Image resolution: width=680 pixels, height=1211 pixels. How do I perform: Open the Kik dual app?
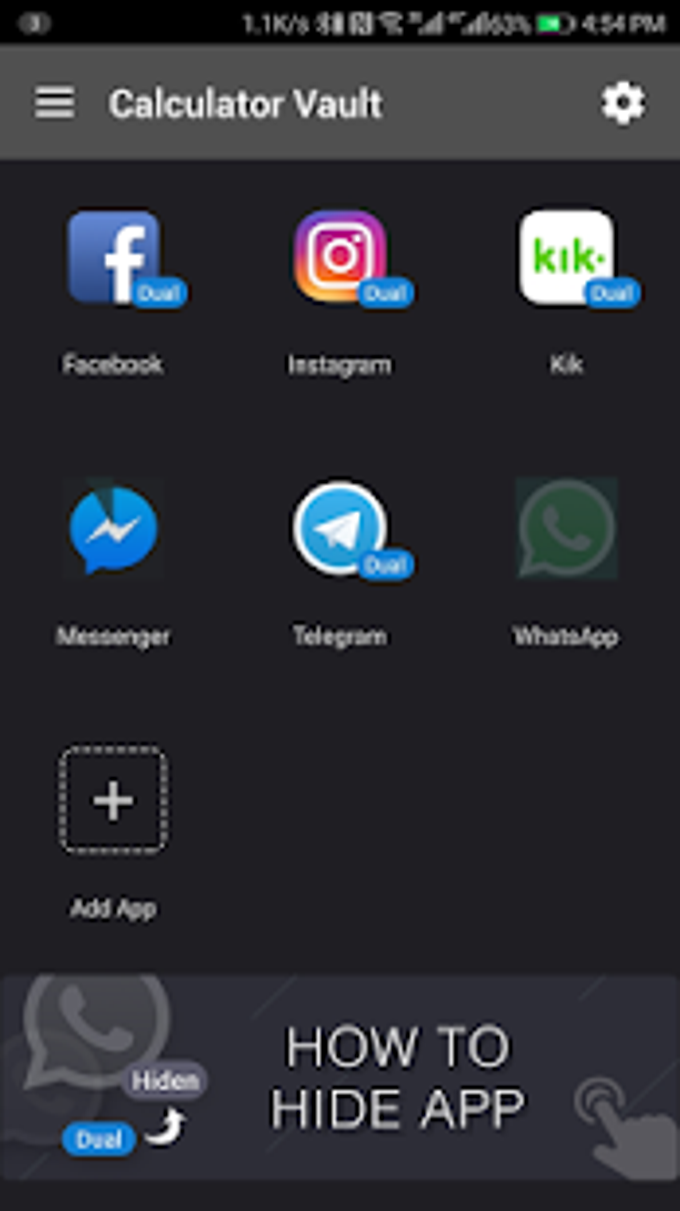pos(567,257)
